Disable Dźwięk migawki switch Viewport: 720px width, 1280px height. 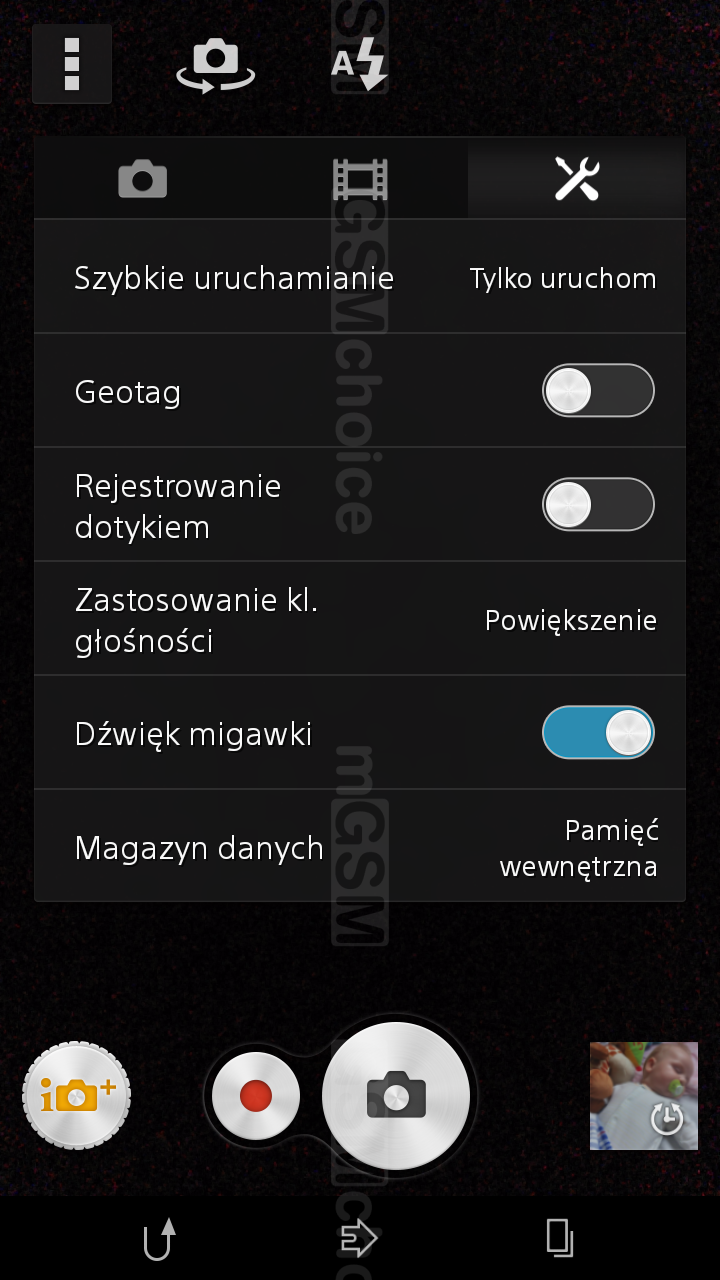pyautogui.click(x=598, y=733)
